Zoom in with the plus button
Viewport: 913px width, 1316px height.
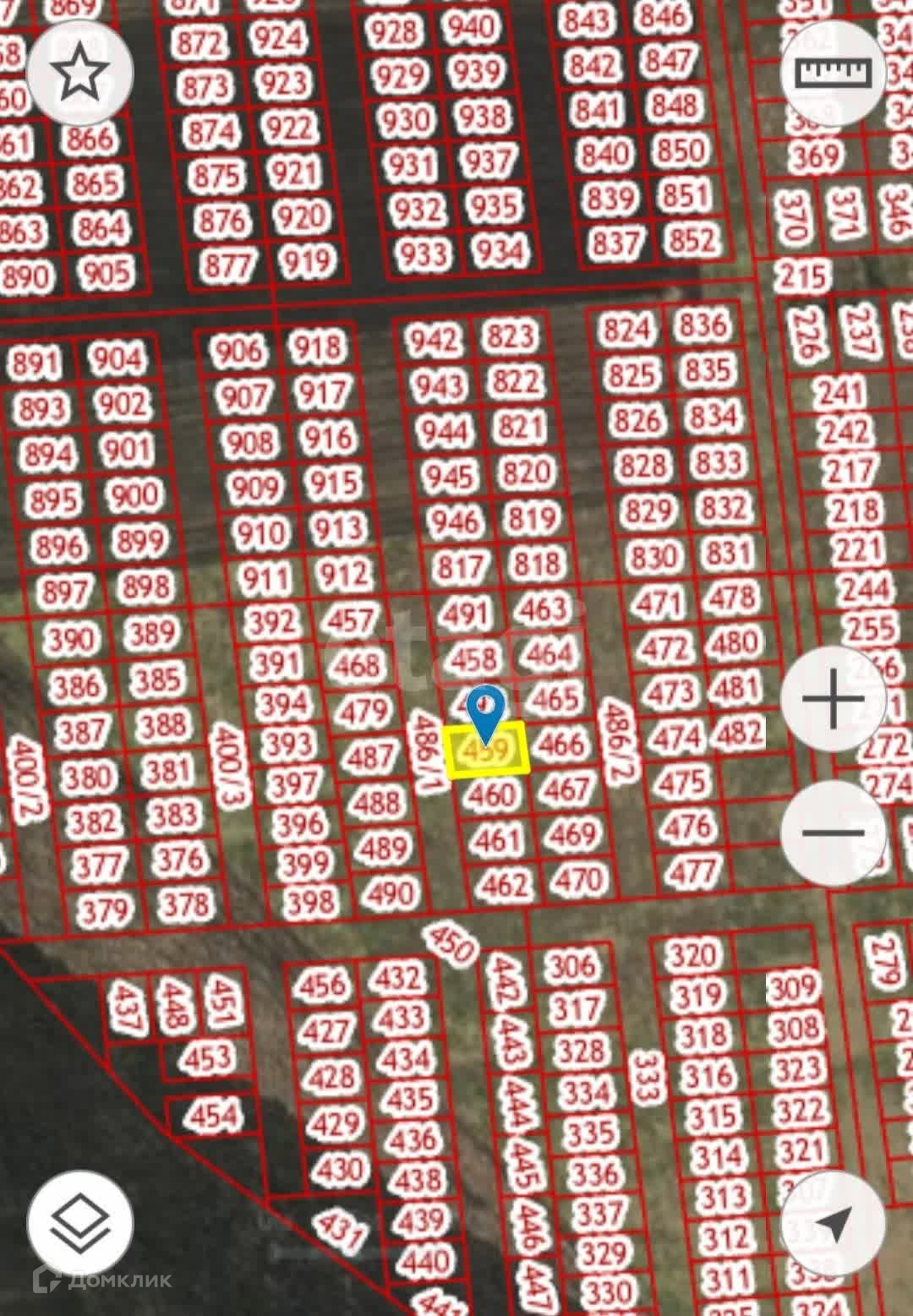click(x=833, y=699)
